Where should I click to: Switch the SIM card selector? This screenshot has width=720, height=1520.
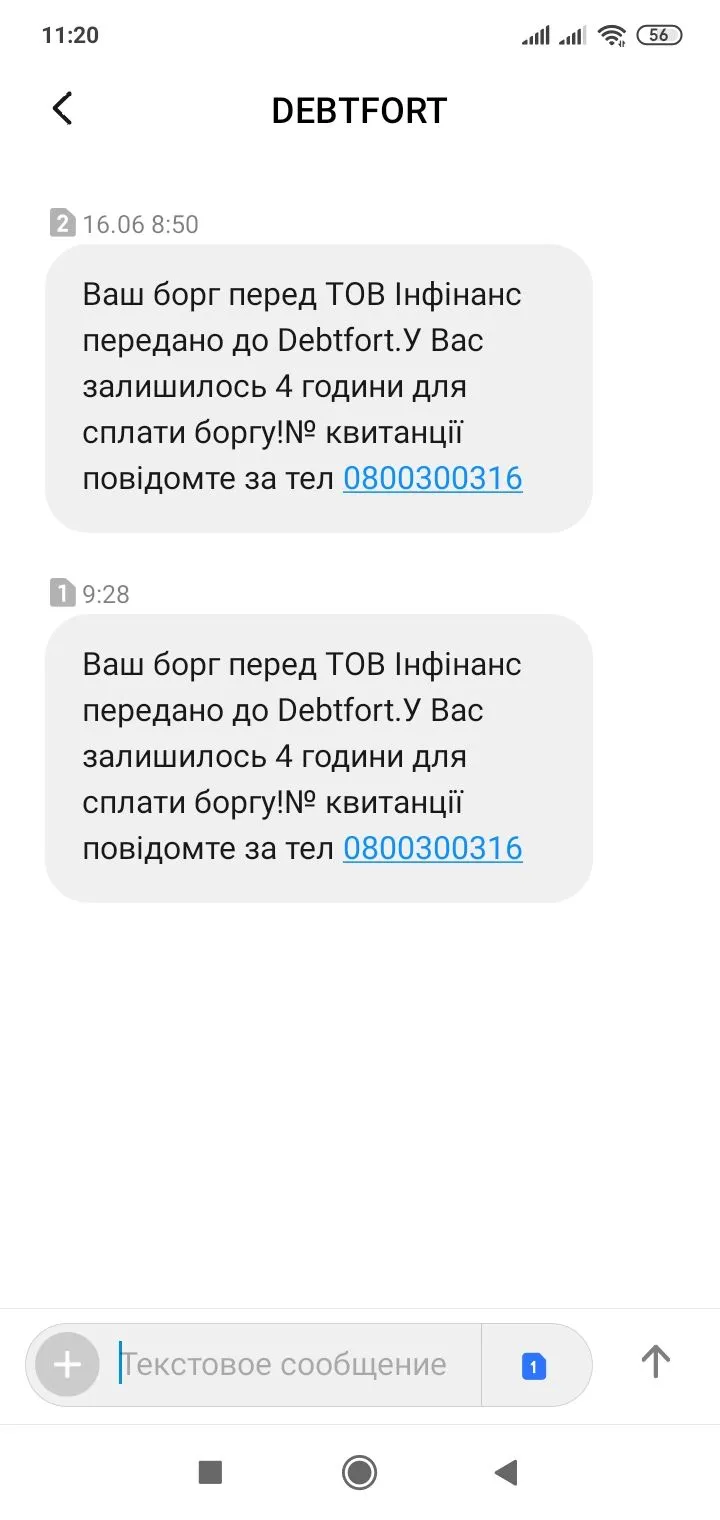[534, 1366]
